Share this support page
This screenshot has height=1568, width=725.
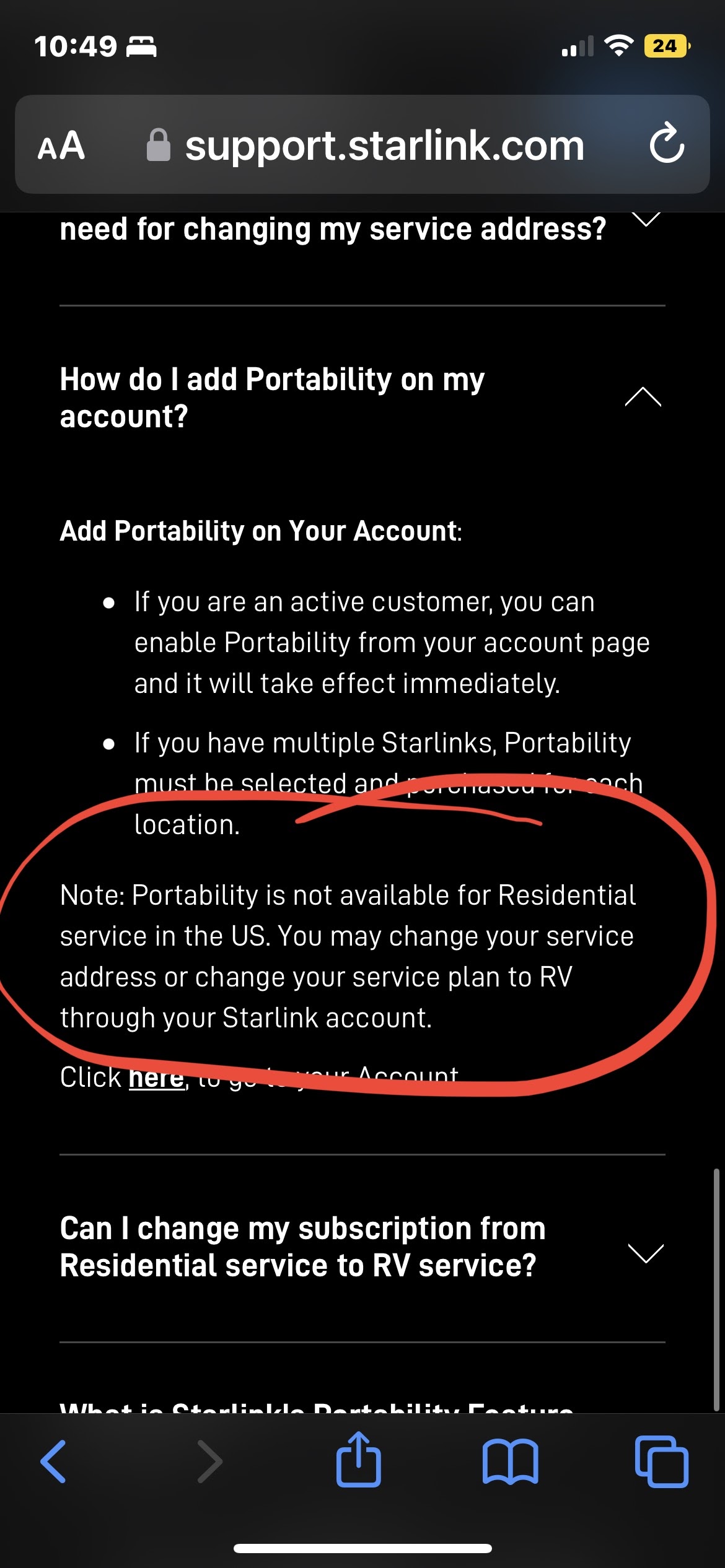point(358,1460)
